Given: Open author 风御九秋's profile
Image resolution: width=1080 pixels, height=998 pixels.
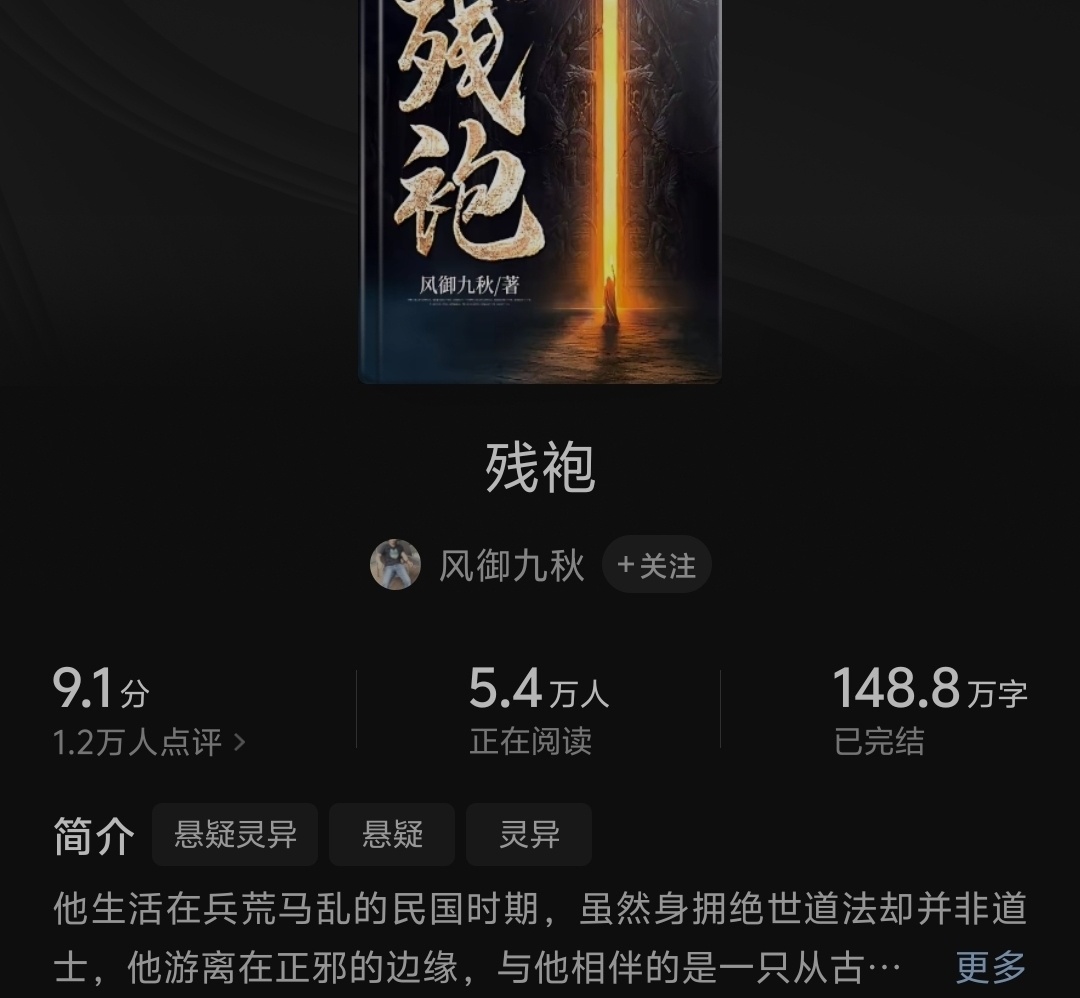Looking at the screenshot, I should (511, 565).
